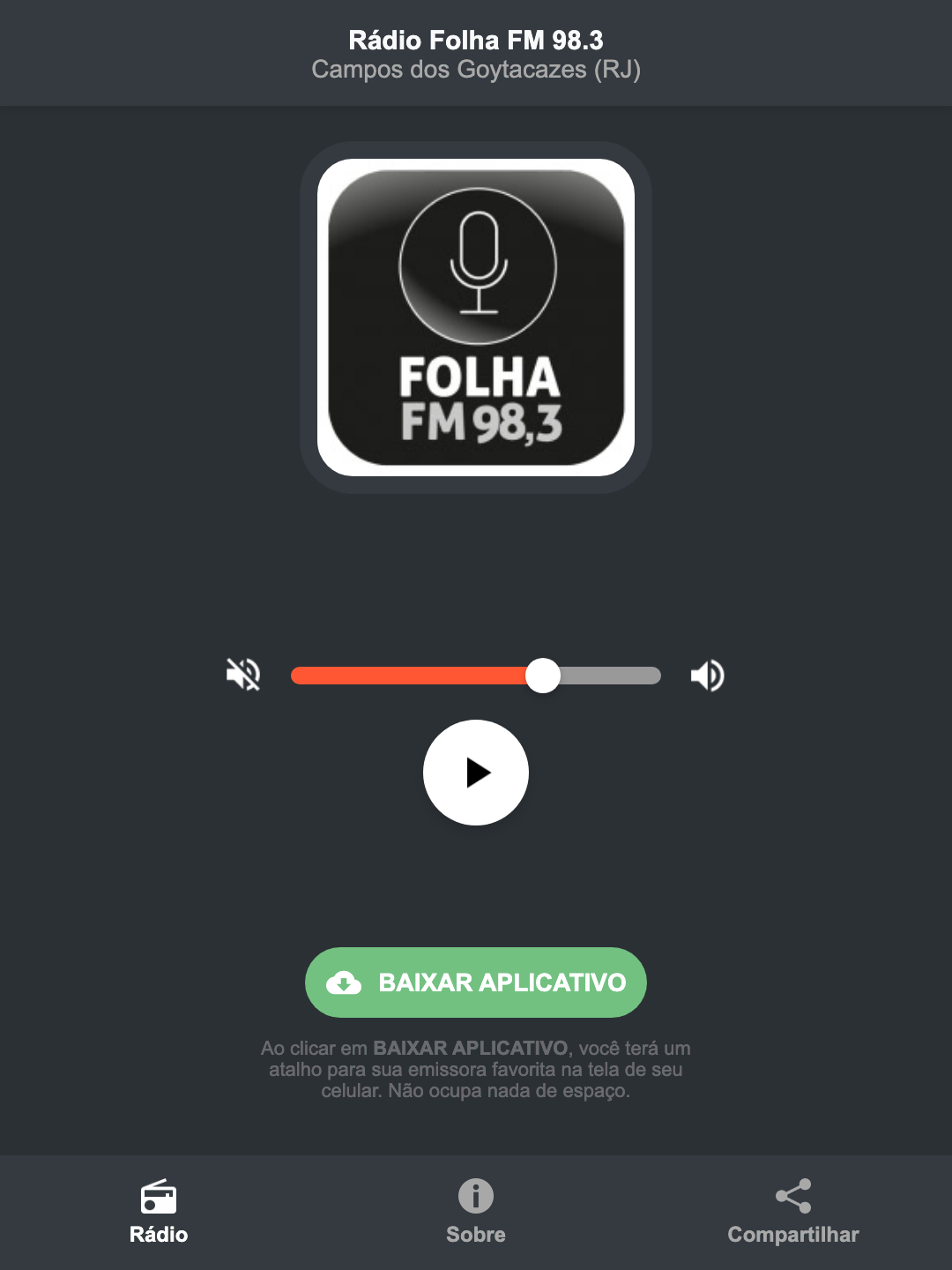The image size is (952, 1270).
Task: Start playback of Rádio Folha FM
Action: pyautogui.click(x=475, y=773)
